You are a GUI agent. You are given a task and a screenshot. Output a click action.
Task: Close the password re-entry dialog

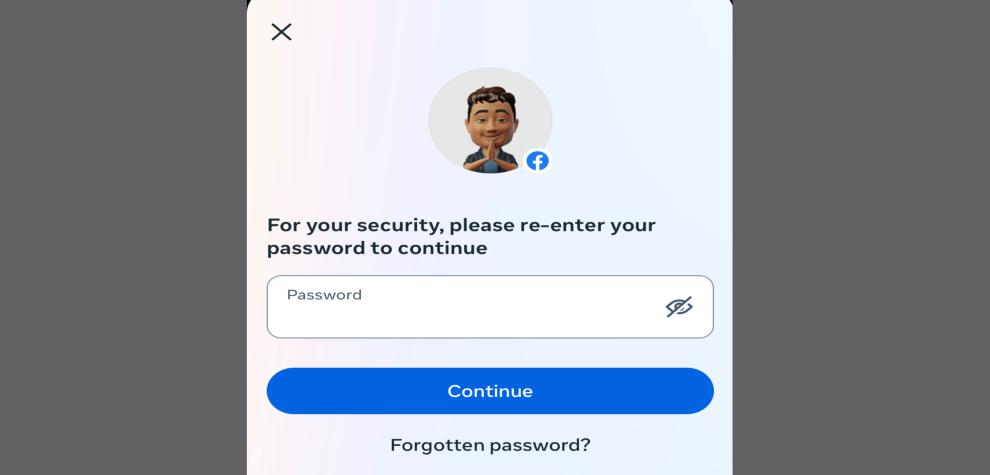tap(282, 32)
